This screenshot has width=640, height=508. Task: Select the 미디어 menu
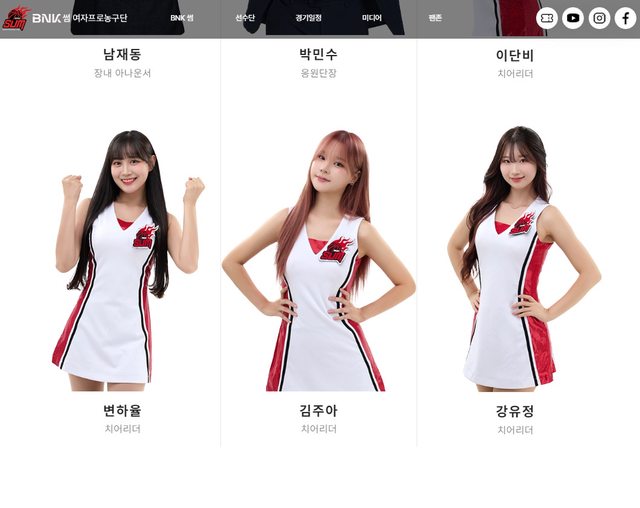tap(371, 18)
